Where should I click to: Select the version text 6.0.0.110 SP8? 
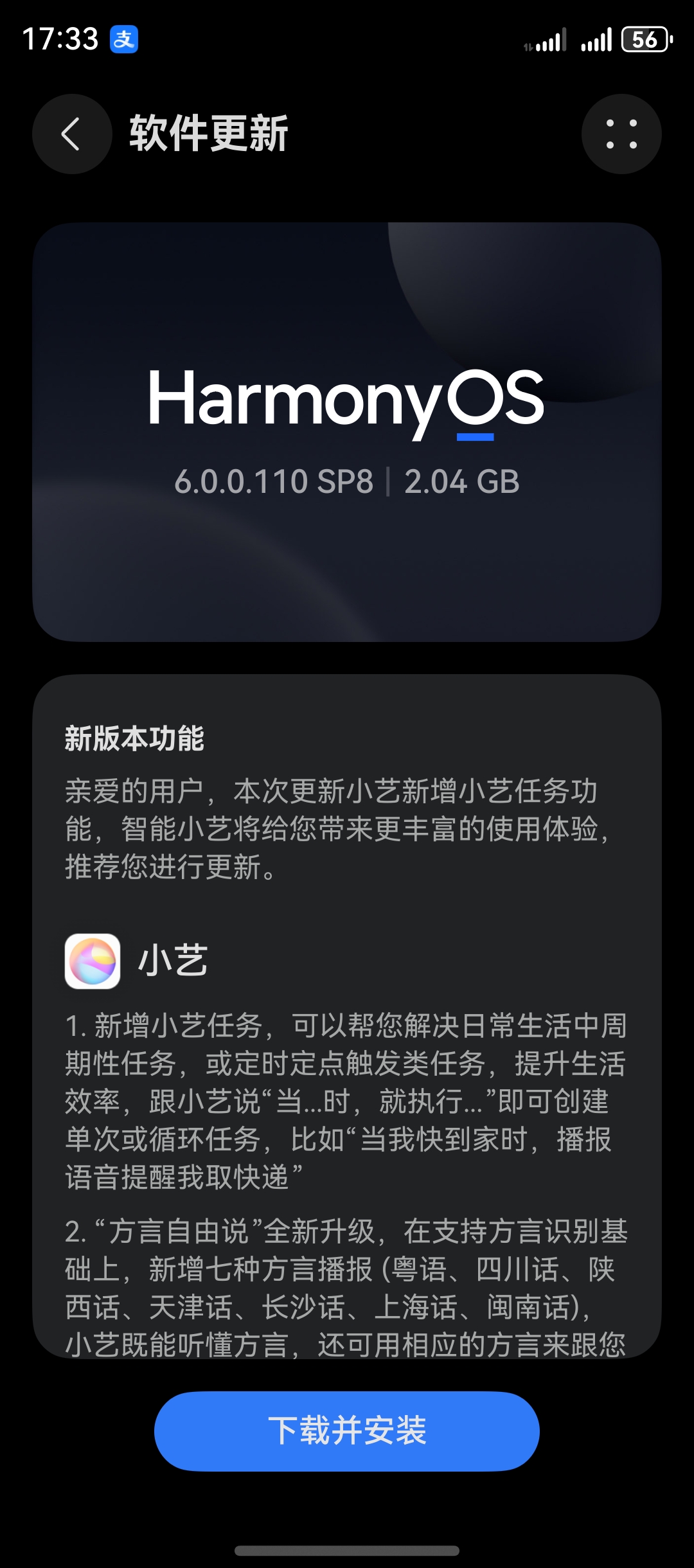pyautogui.click(x=275, y=483)
